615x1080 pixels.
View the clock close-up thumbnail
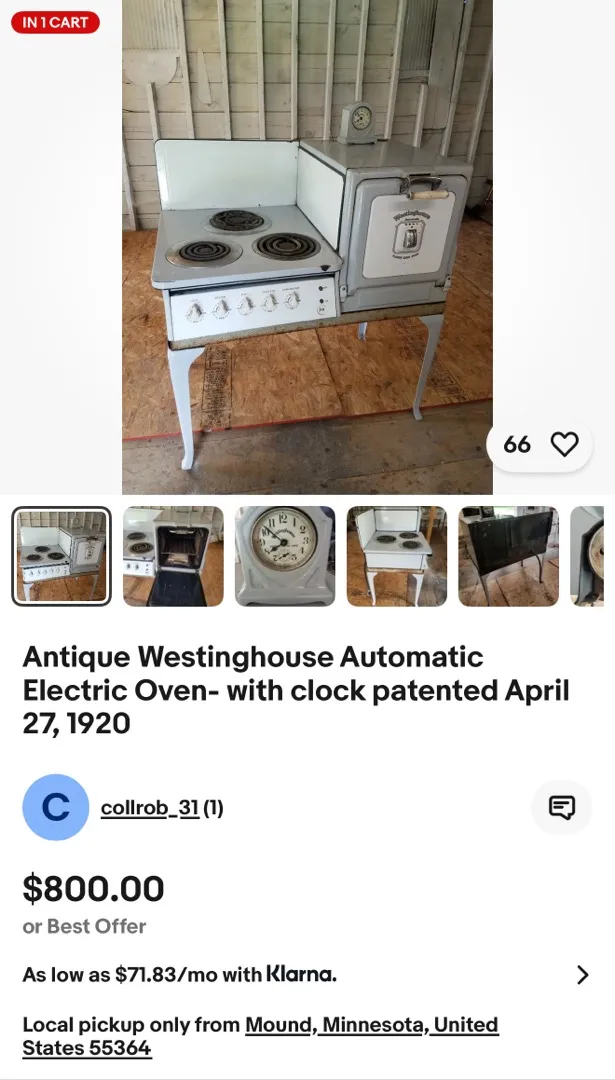click(285, 556)
